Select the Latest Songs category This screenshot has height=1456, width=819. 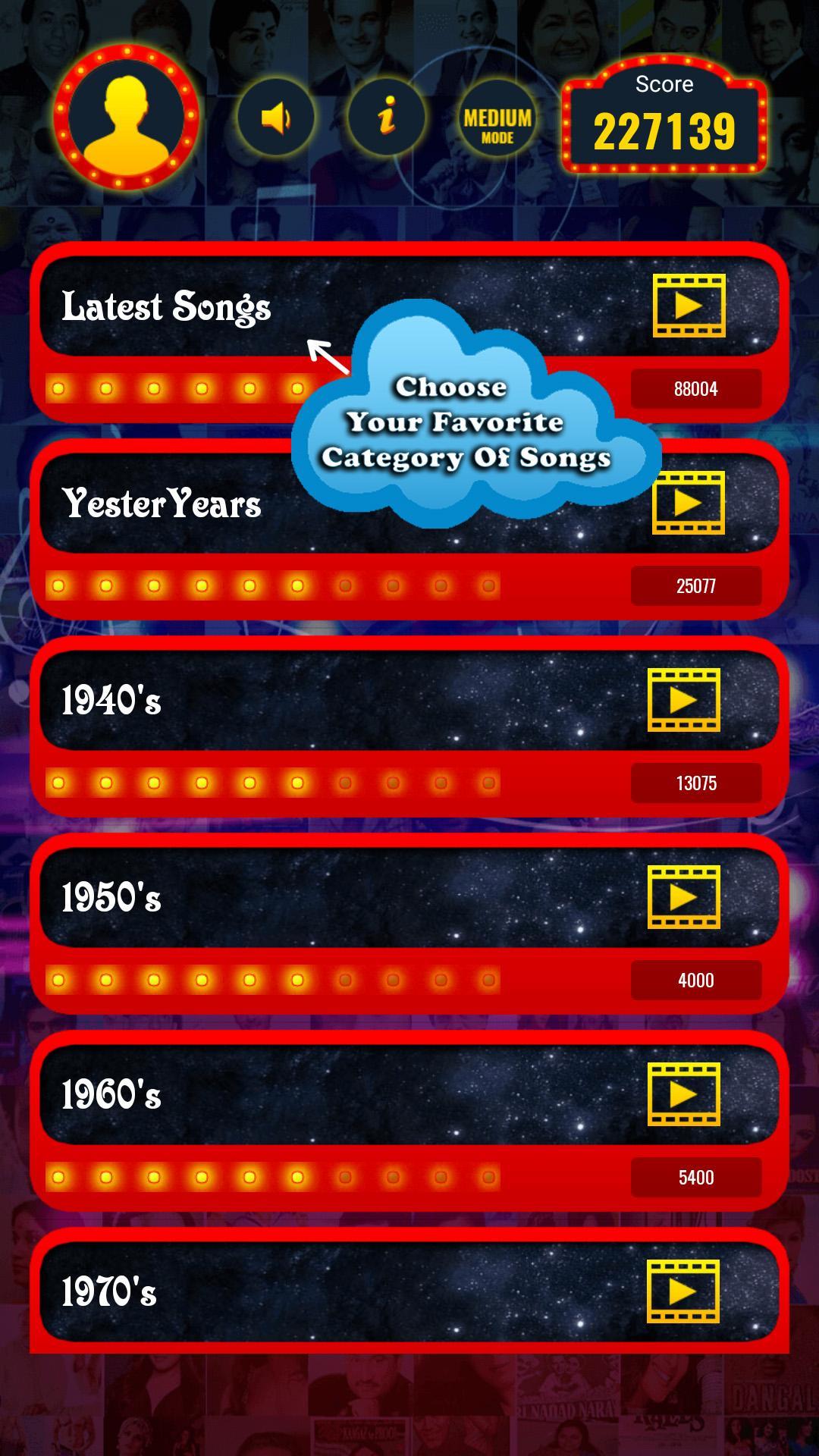coord(167,306)
